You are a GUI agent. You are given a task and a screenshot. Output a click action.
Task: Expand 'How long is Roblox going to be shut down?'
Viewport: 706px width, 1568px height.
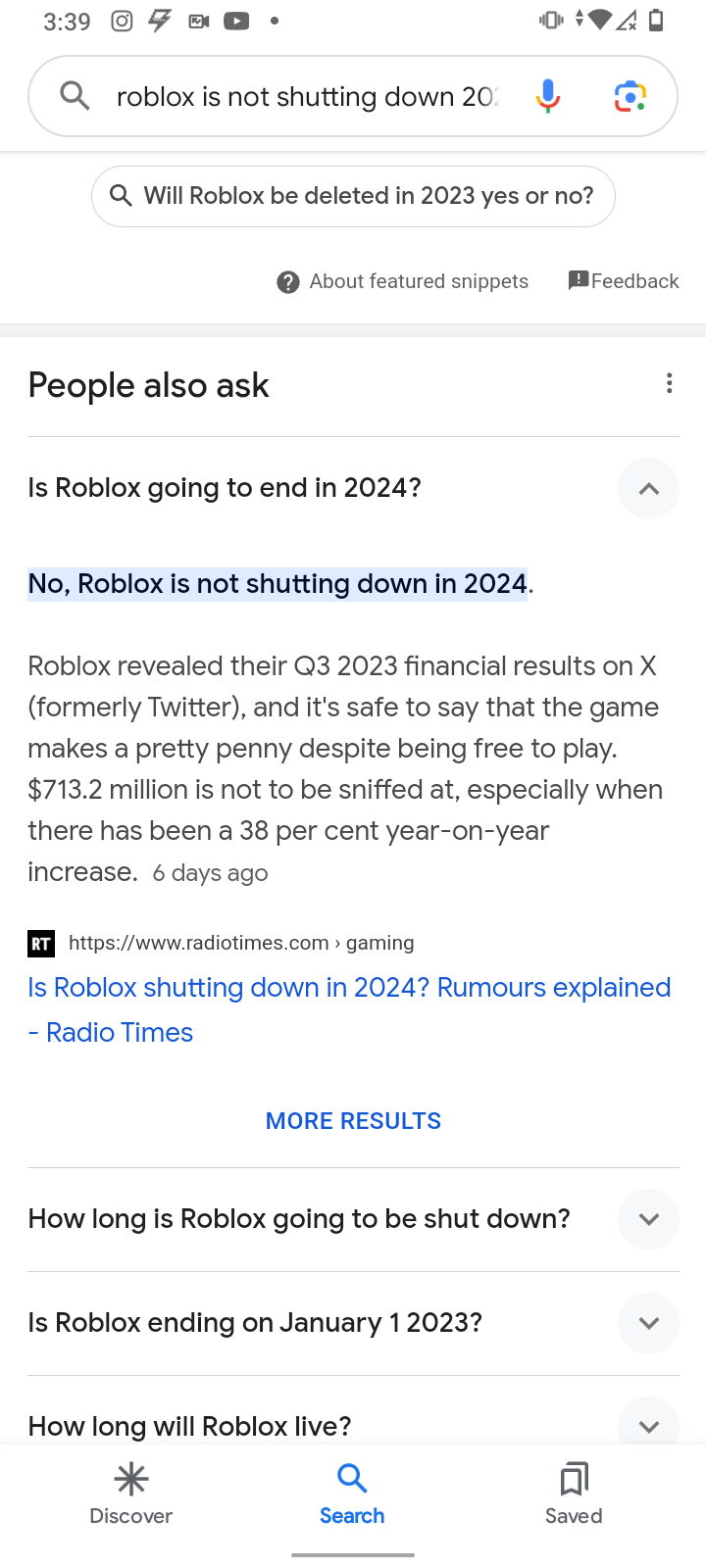[353, 1219]
